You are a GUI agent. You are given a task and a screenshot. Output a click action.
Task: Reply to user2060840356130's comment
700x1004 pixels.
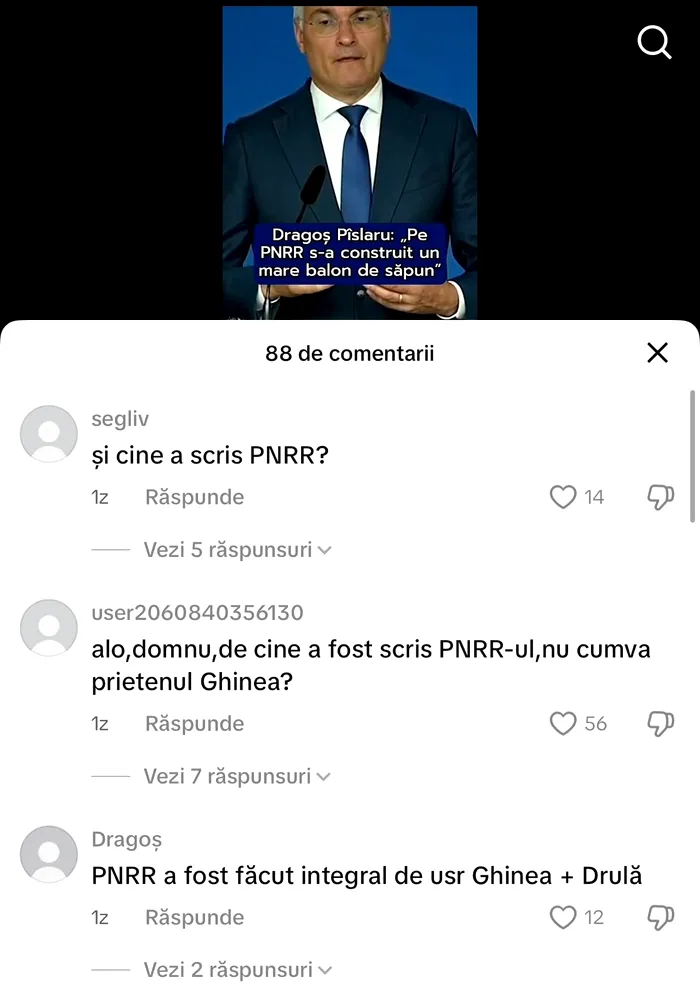coord(194,723)
